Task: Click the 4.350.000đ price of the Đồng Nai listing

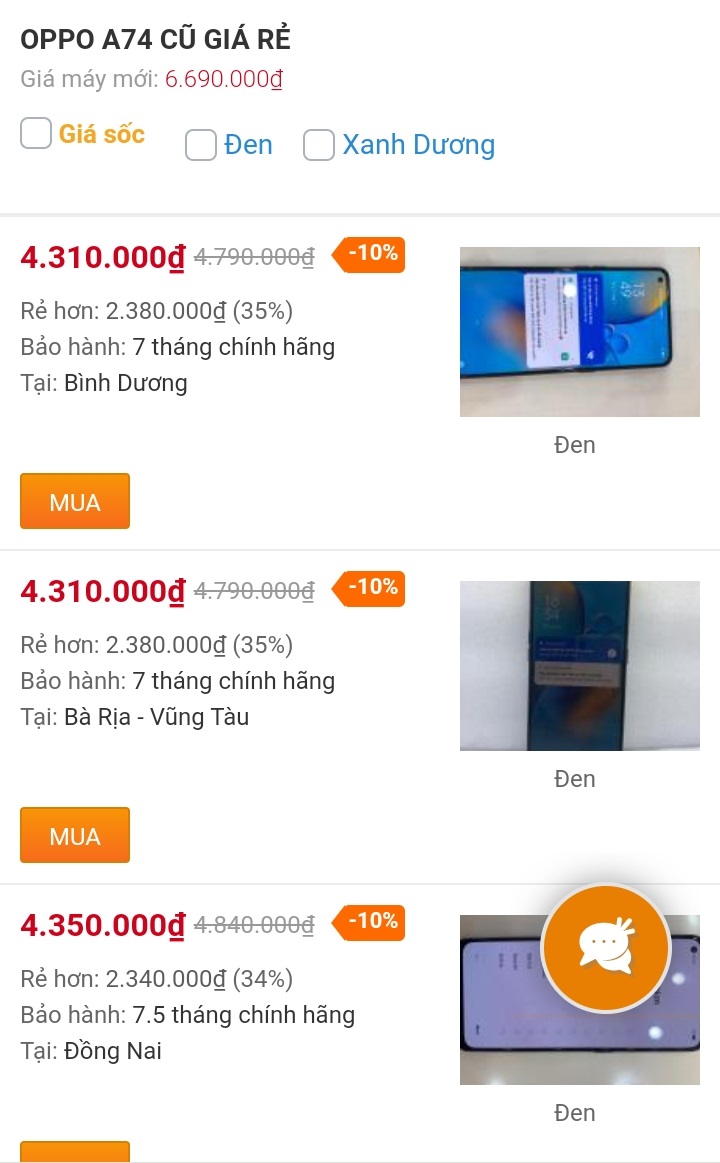Action: click(x=100, y=926)
